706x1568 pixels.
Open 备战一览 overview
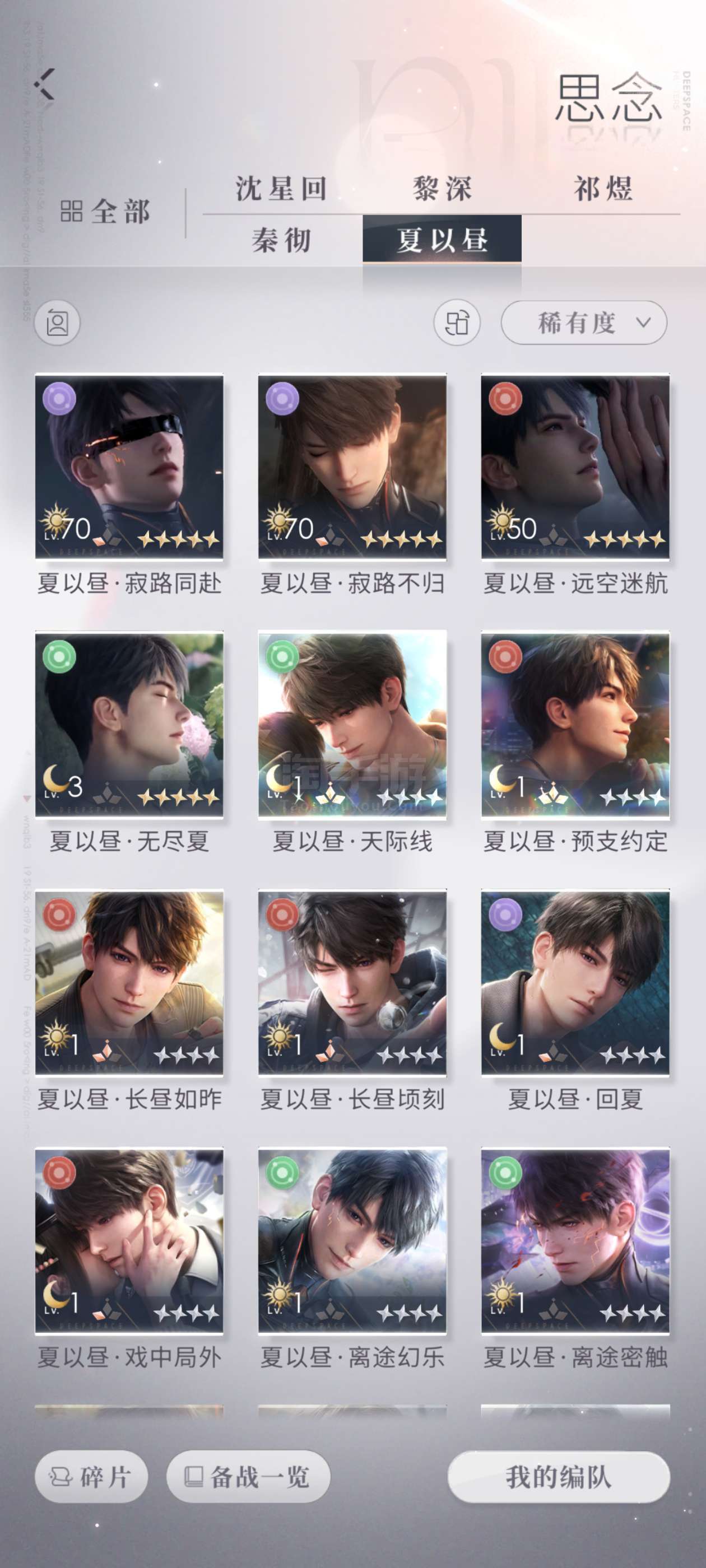(249, 1477)
